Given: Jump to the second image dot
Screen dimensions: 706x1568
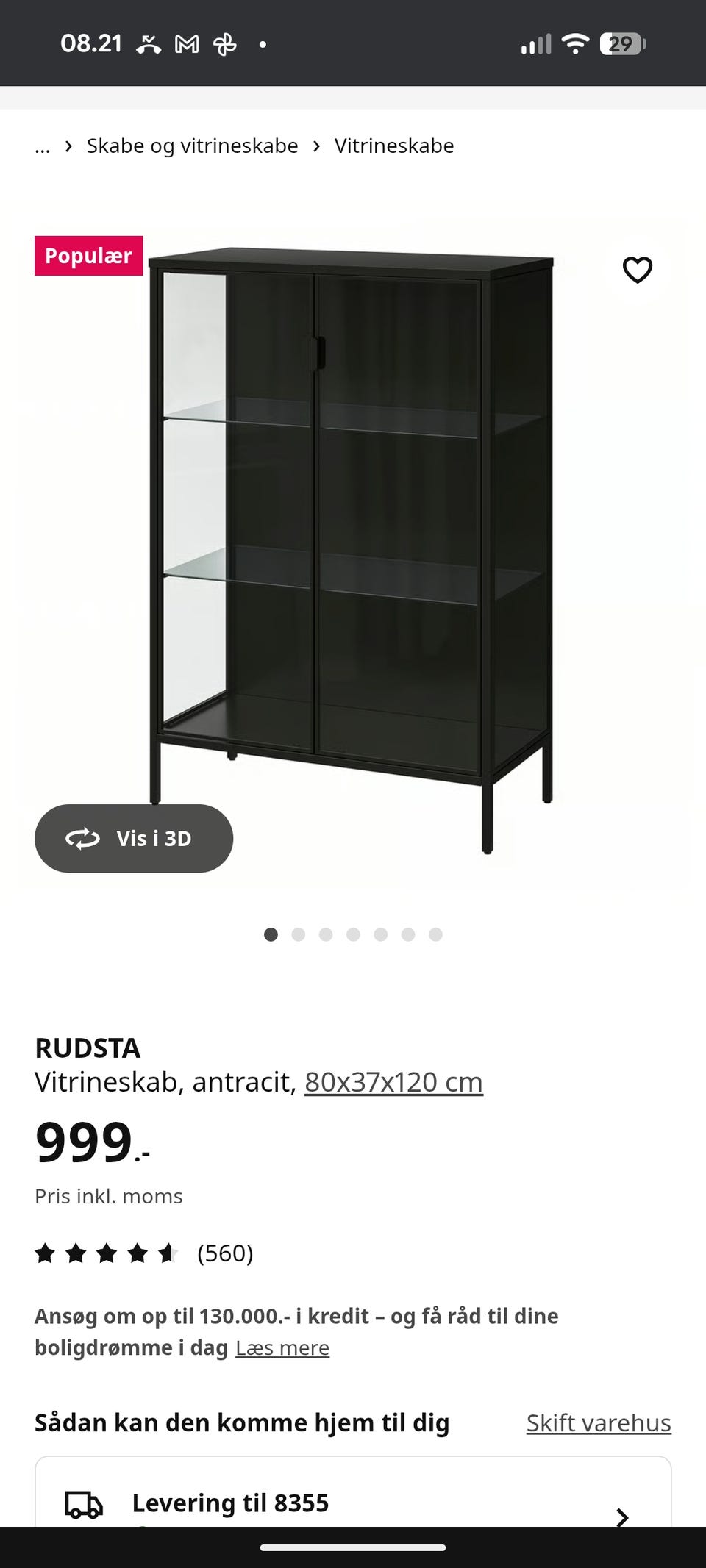Looking at the screenshot, I should coord(298,934).
